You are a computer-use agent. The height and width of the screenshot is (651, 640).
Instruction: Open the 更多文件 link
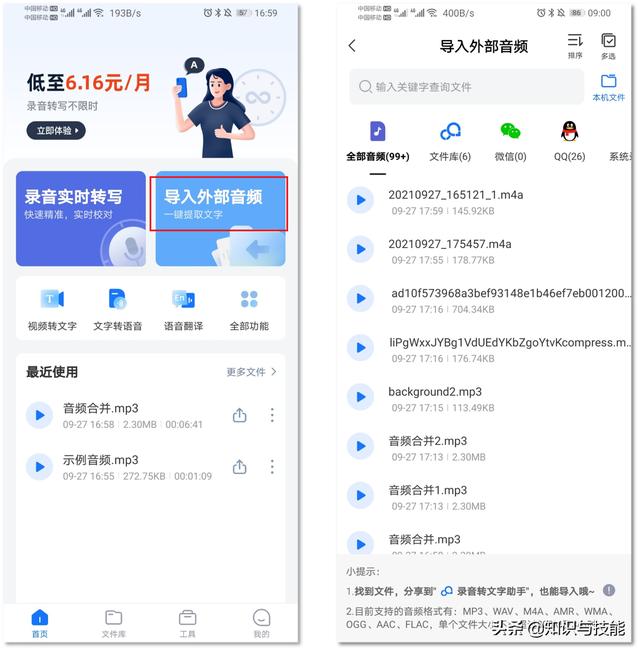tap(251, 372)
